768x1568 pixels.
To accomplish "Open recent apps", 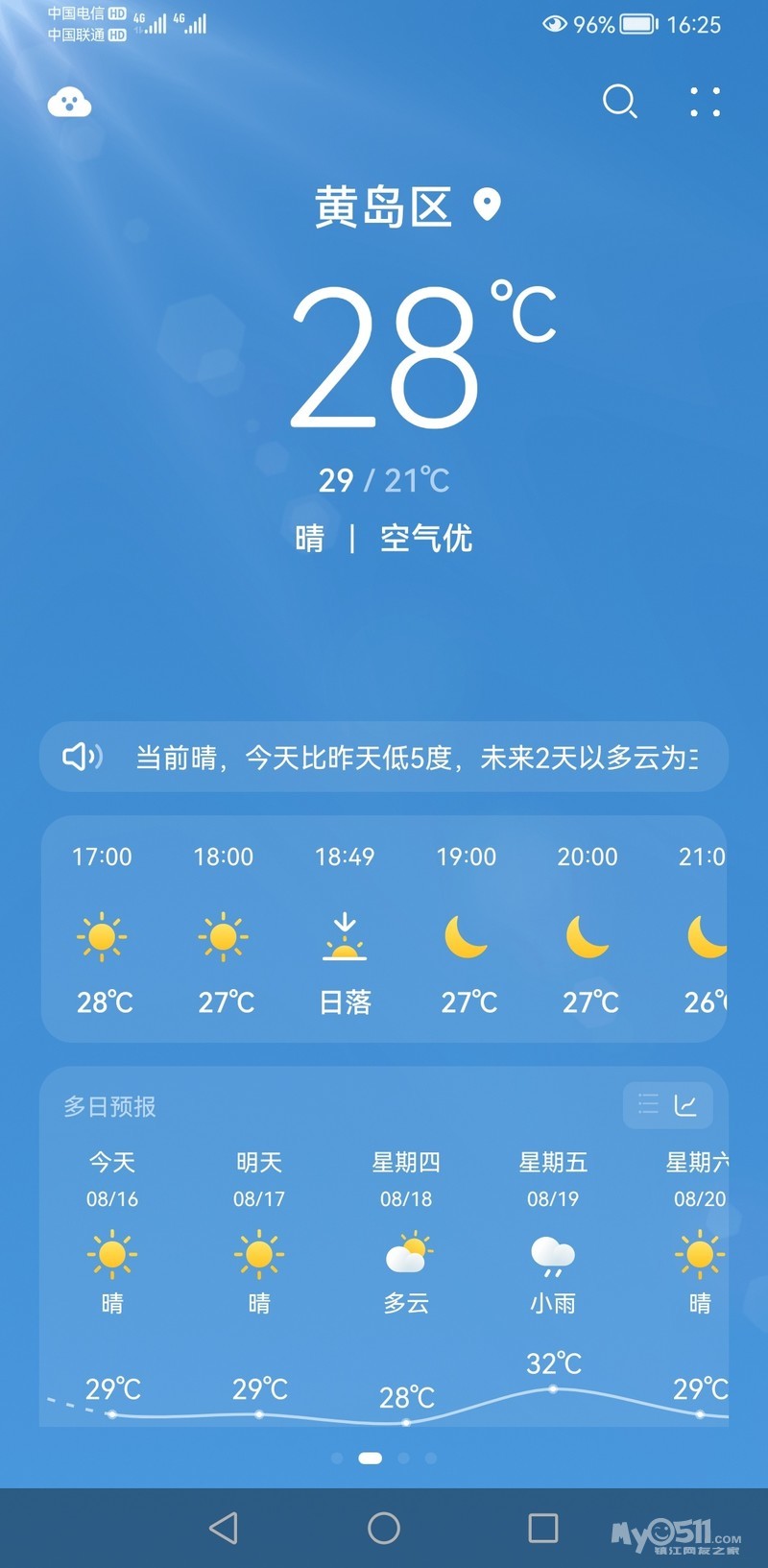I will [x=543, y=1528].
